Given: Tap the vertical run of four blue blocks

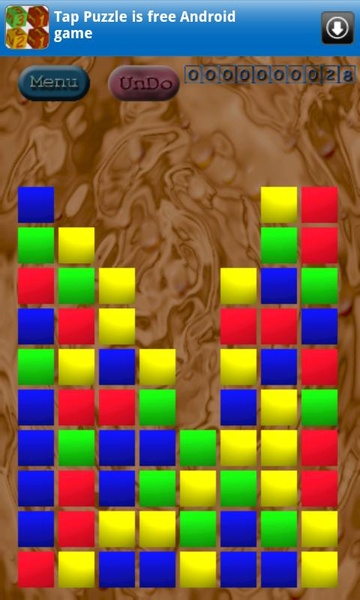Looking at the screenshot, I should point(36,468).
